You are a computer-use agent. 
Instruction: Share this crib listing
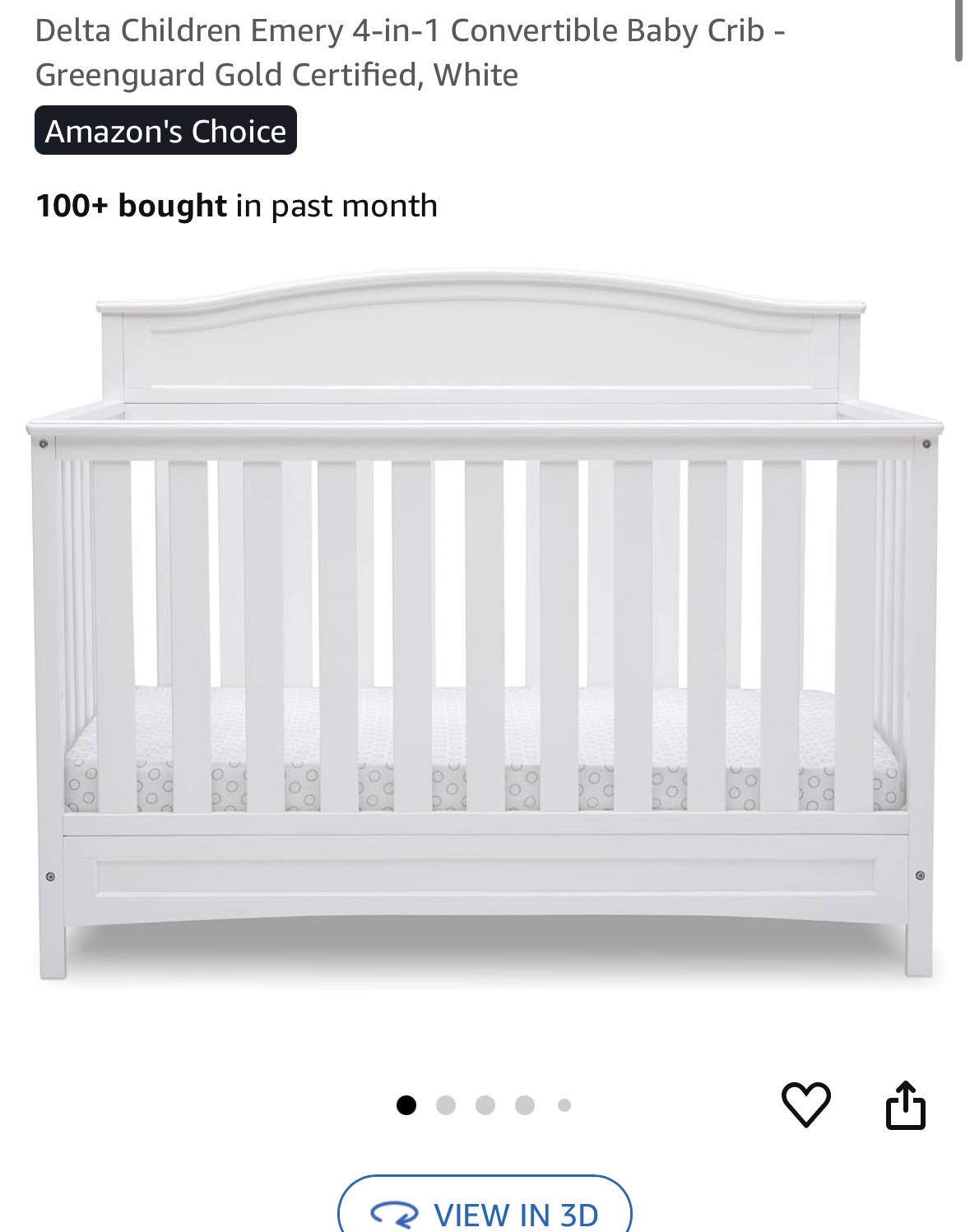tap(905, 1104)
